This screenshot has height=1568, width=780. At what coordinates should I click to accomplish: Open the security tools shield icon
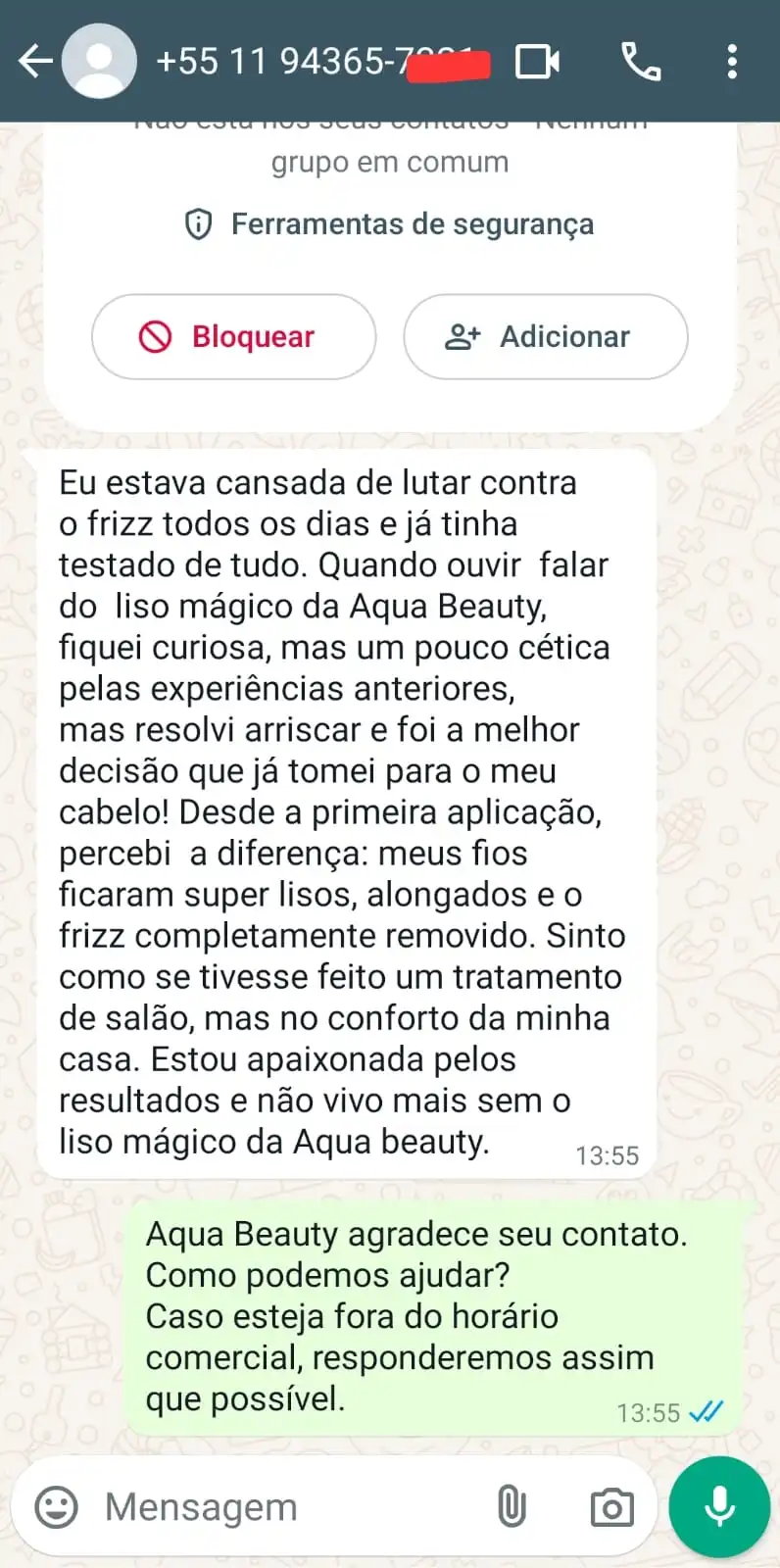coord(200,223)
